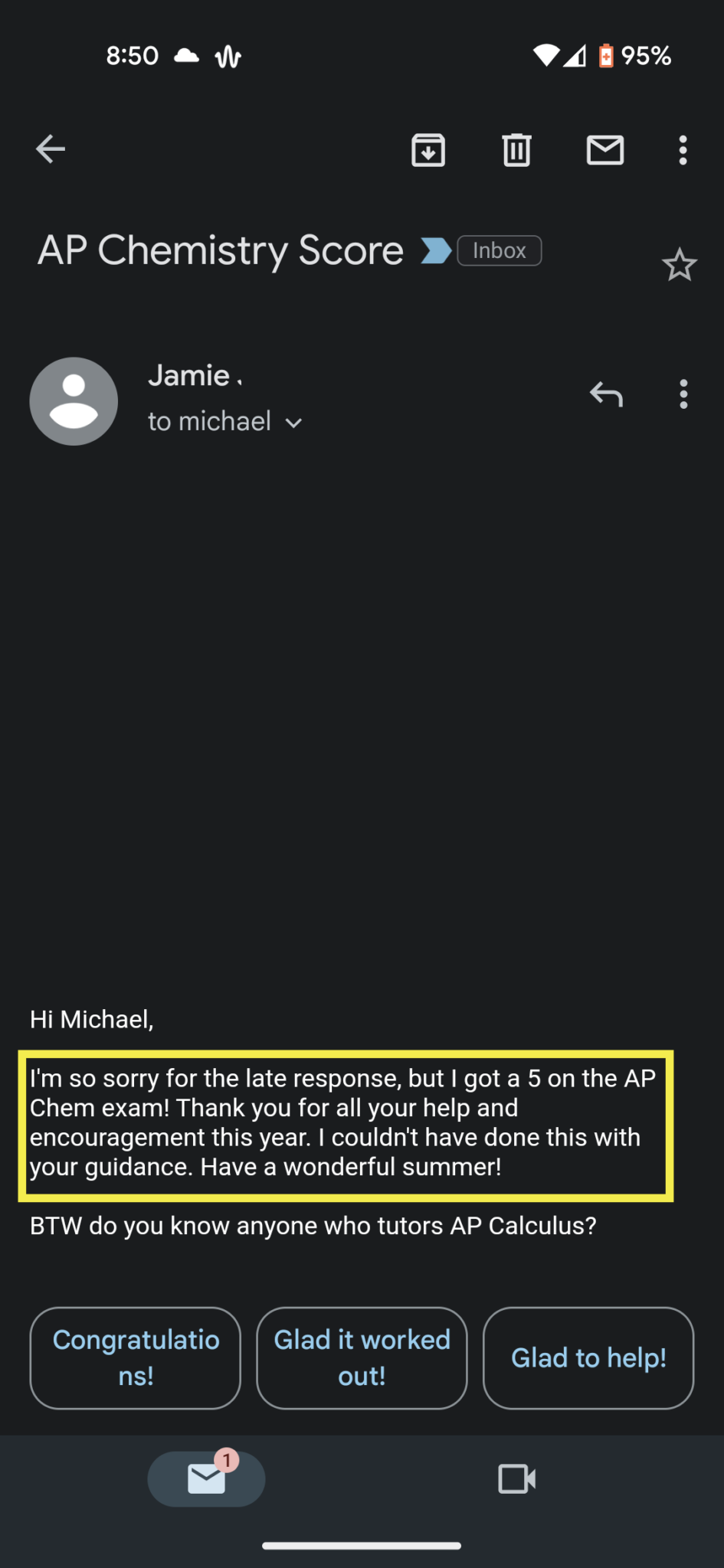Delete this email with trash icon
Screen dimensions: 724x1568
coord(516,149)
